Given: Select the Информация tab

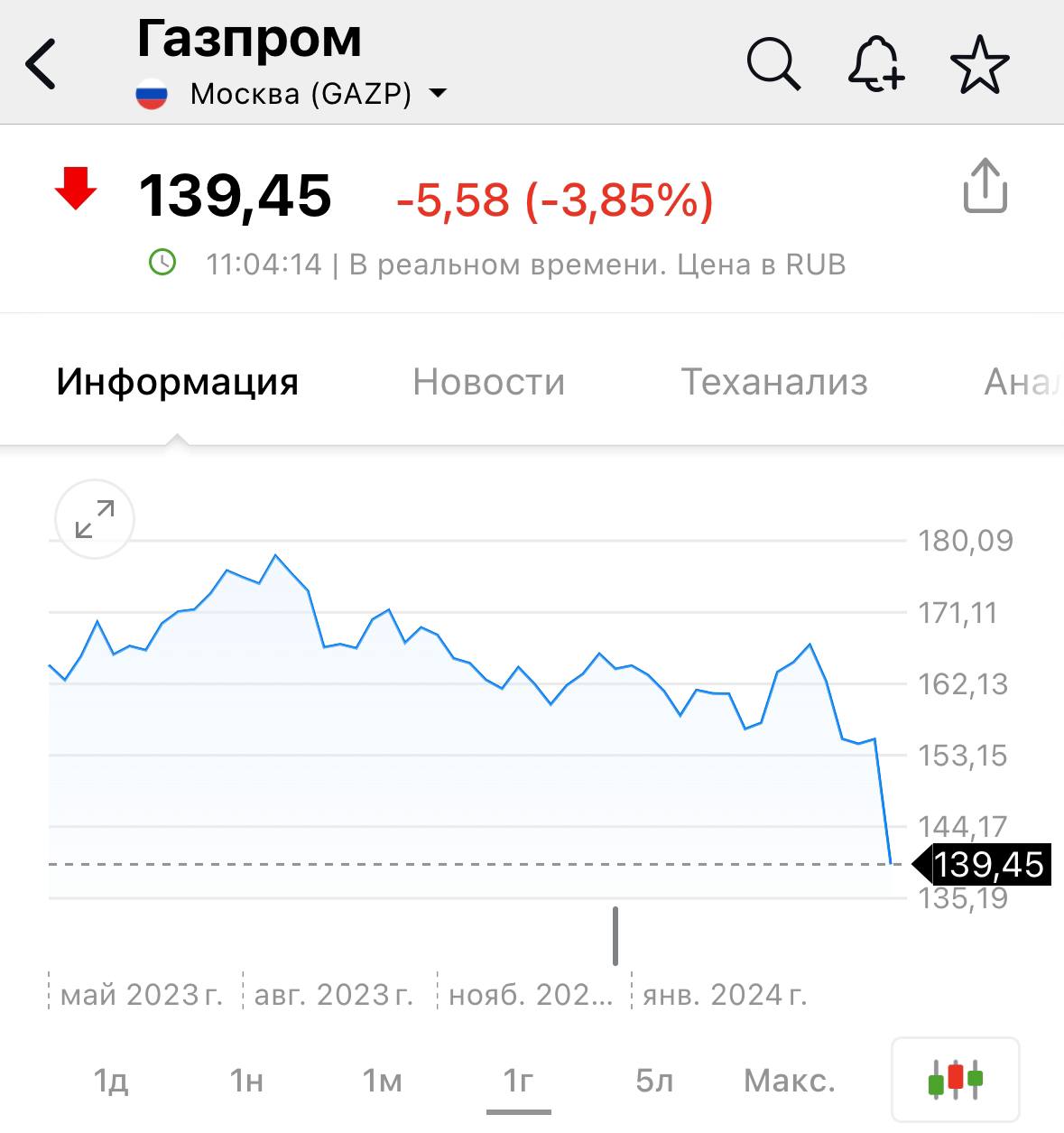Looking at the screenshot, I should (177, 382).
